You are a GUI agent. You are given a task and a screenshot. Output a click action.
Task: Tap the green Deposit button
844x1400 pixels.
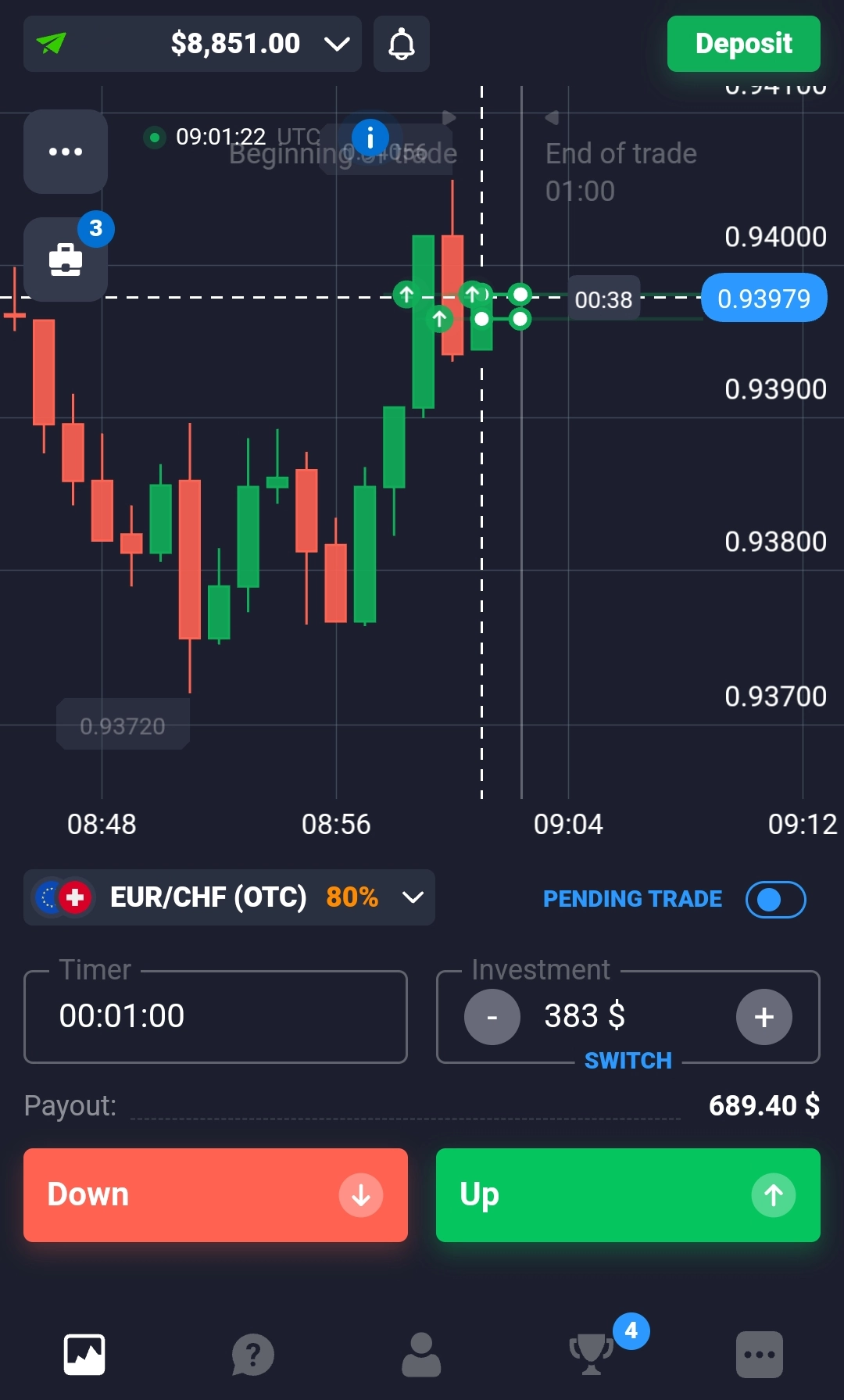(743, 44)
